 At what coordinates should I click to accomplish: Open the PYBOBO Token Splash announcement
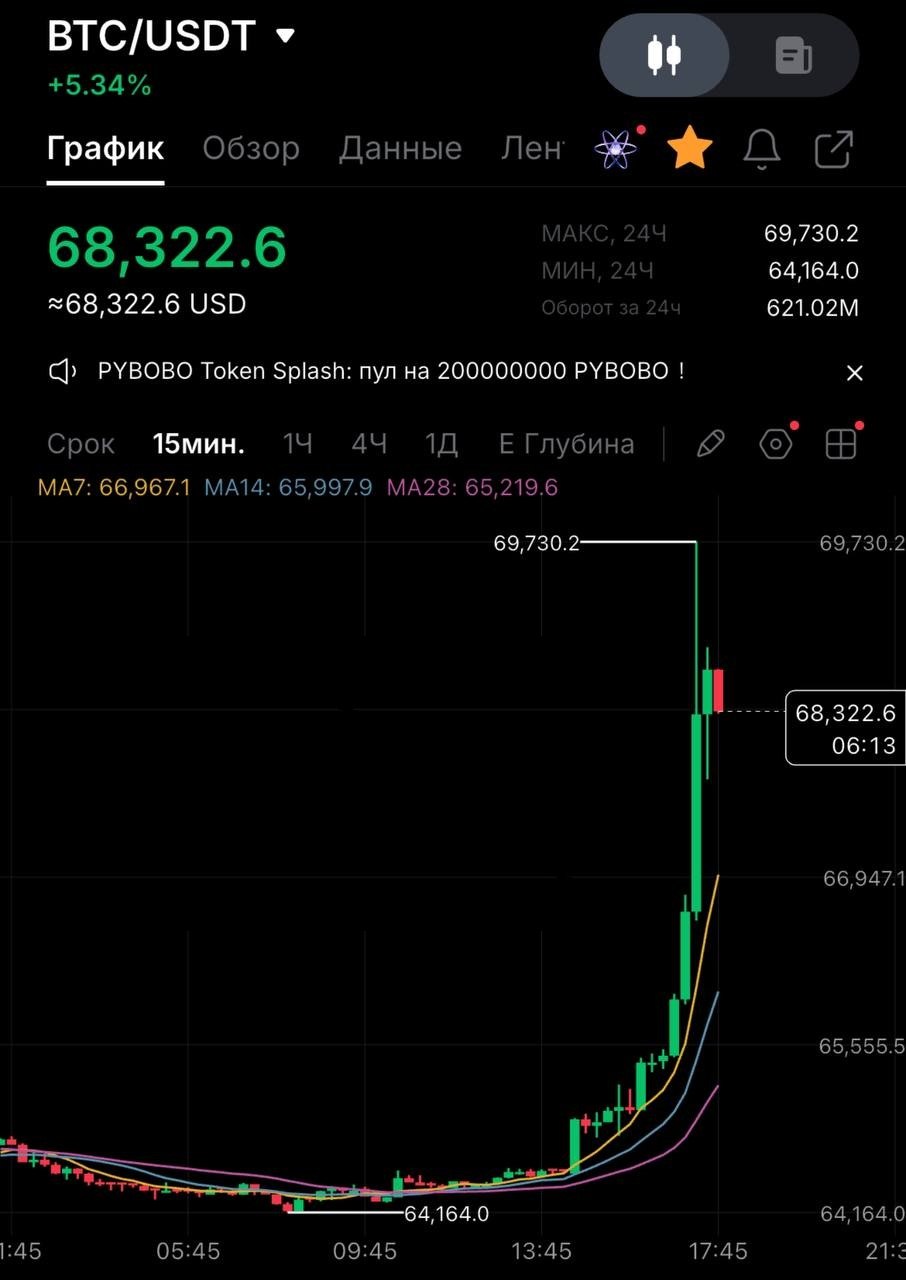(x=391, y=371)
